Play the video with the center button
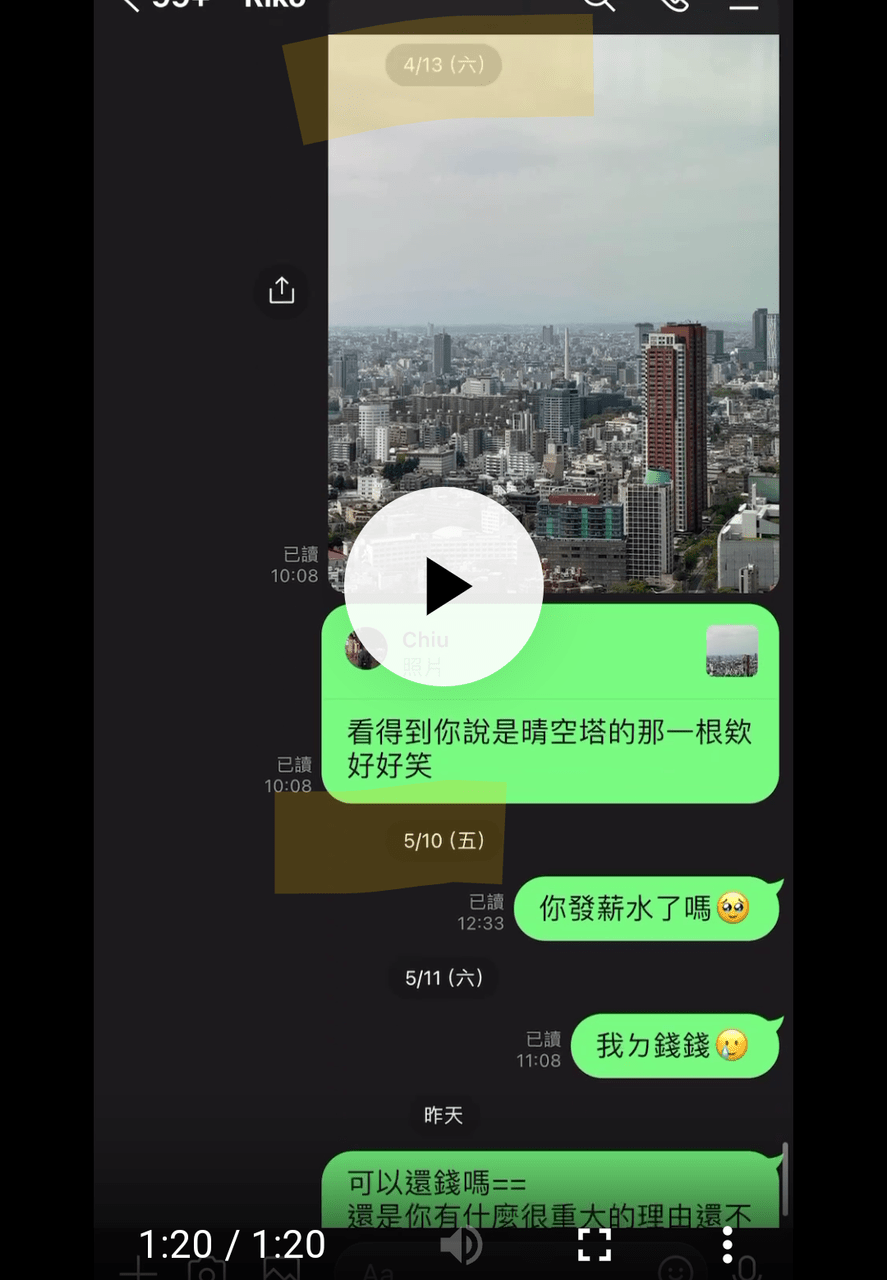Image resolution: width=887 pixels, height=1280 pixels. click(x=443, y=587)
